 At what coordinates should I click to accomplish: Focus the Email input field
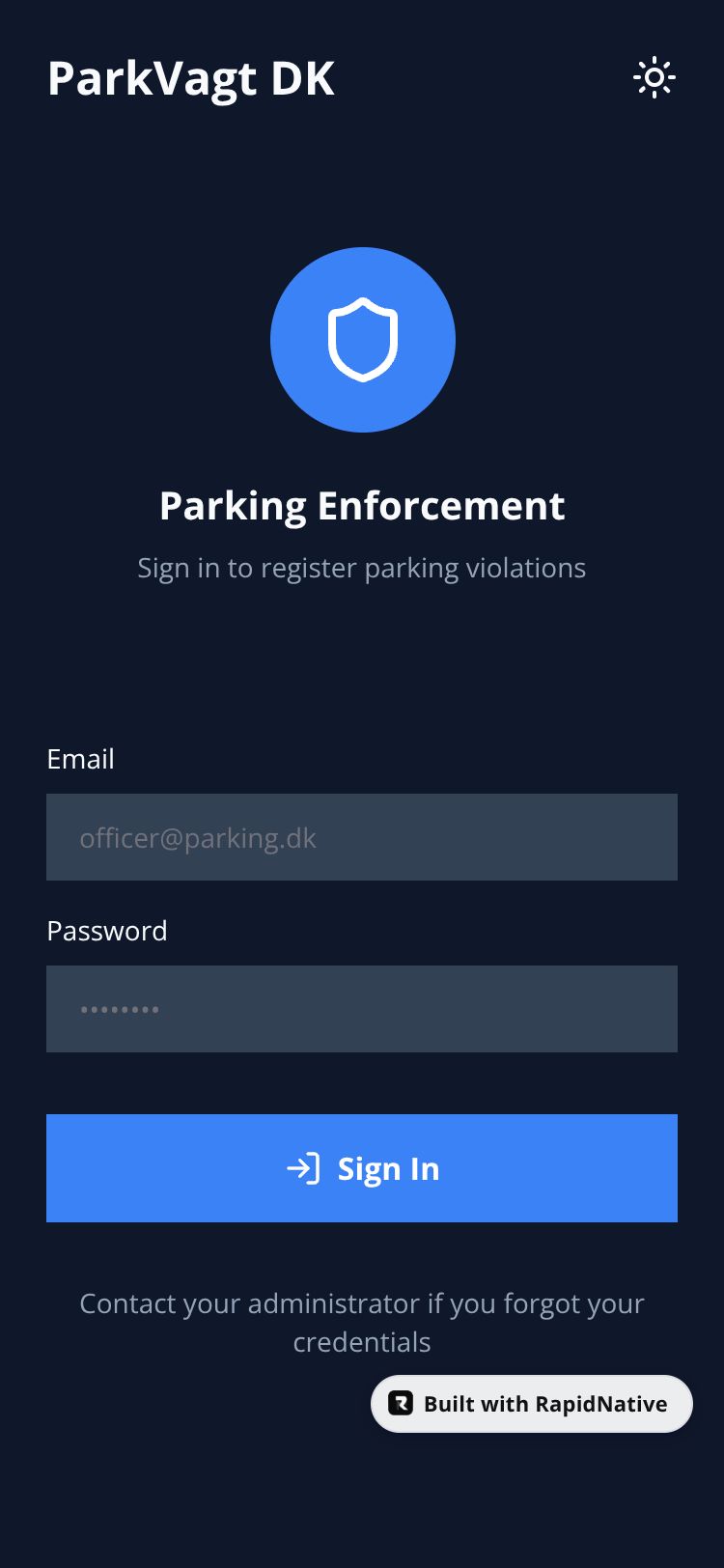362,837
